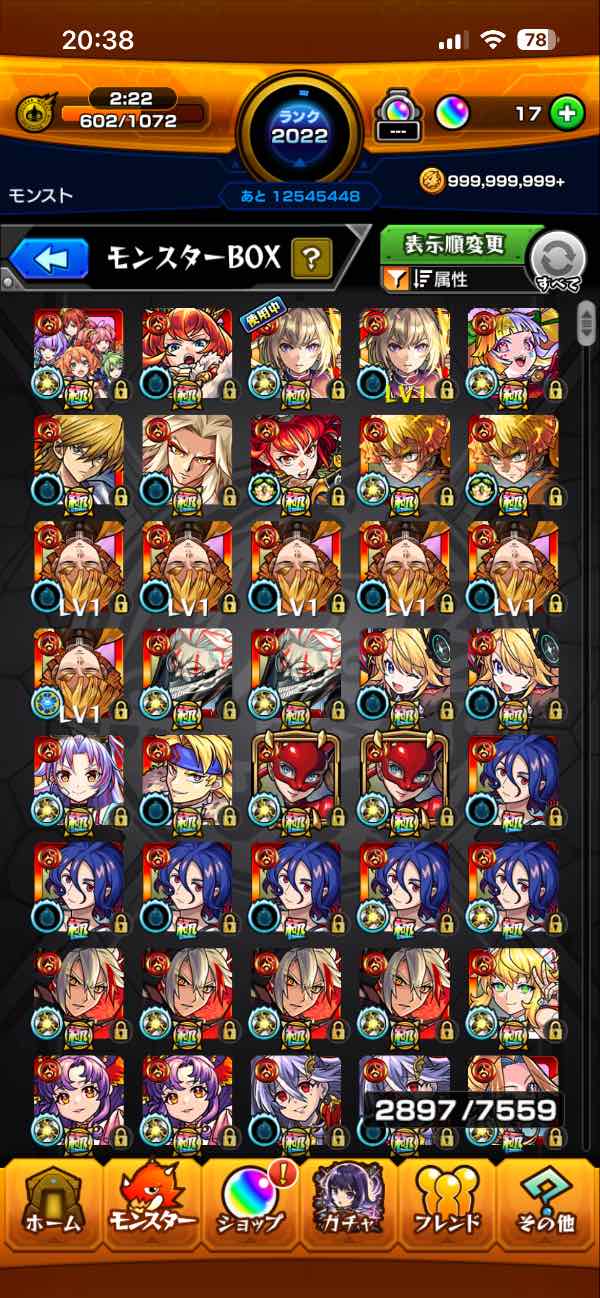This screenshot has width=600, height=1298.
Task: Open the help question mark button
Action: 311,260
